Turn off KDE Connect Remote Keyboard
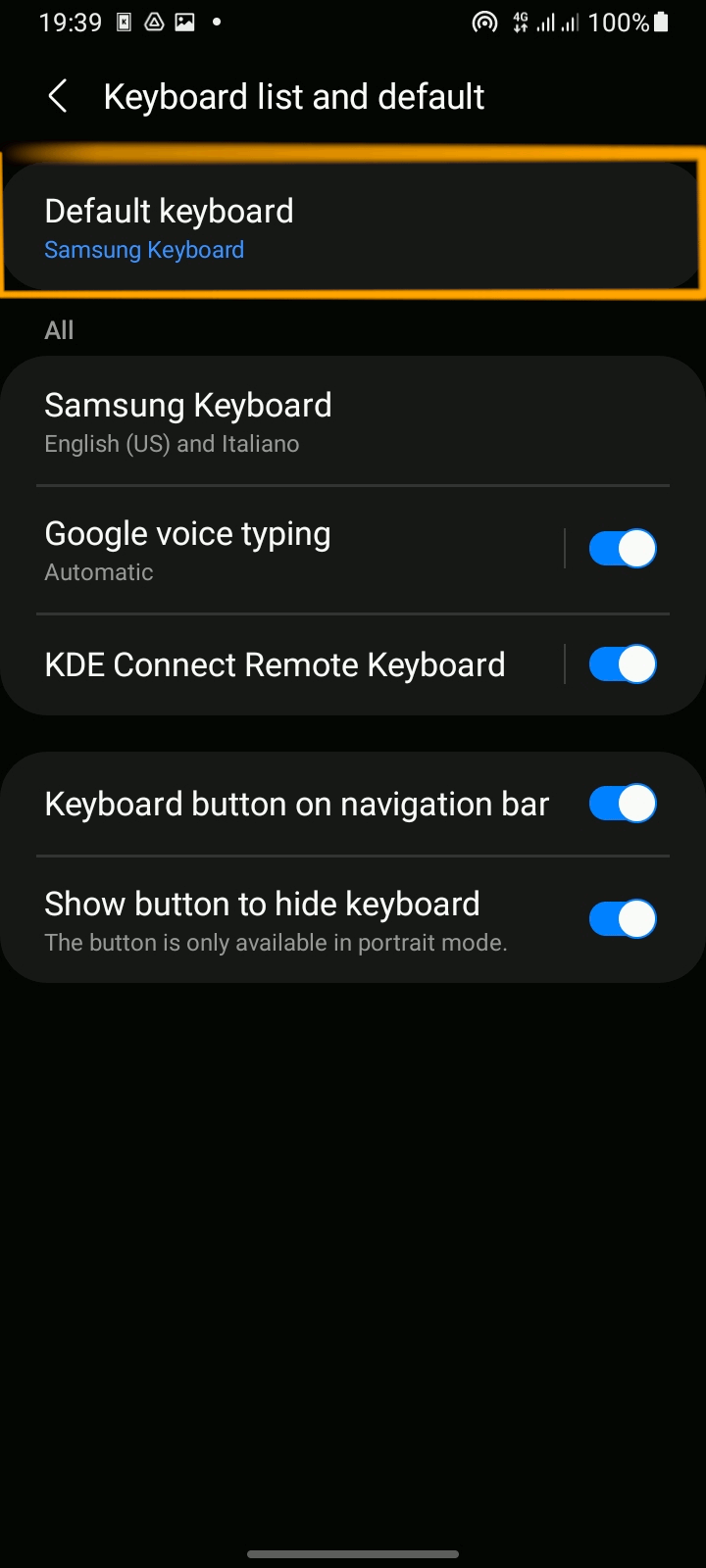Image resolution: width=706 pixels, height=1568 pixels. coord(623,664)
